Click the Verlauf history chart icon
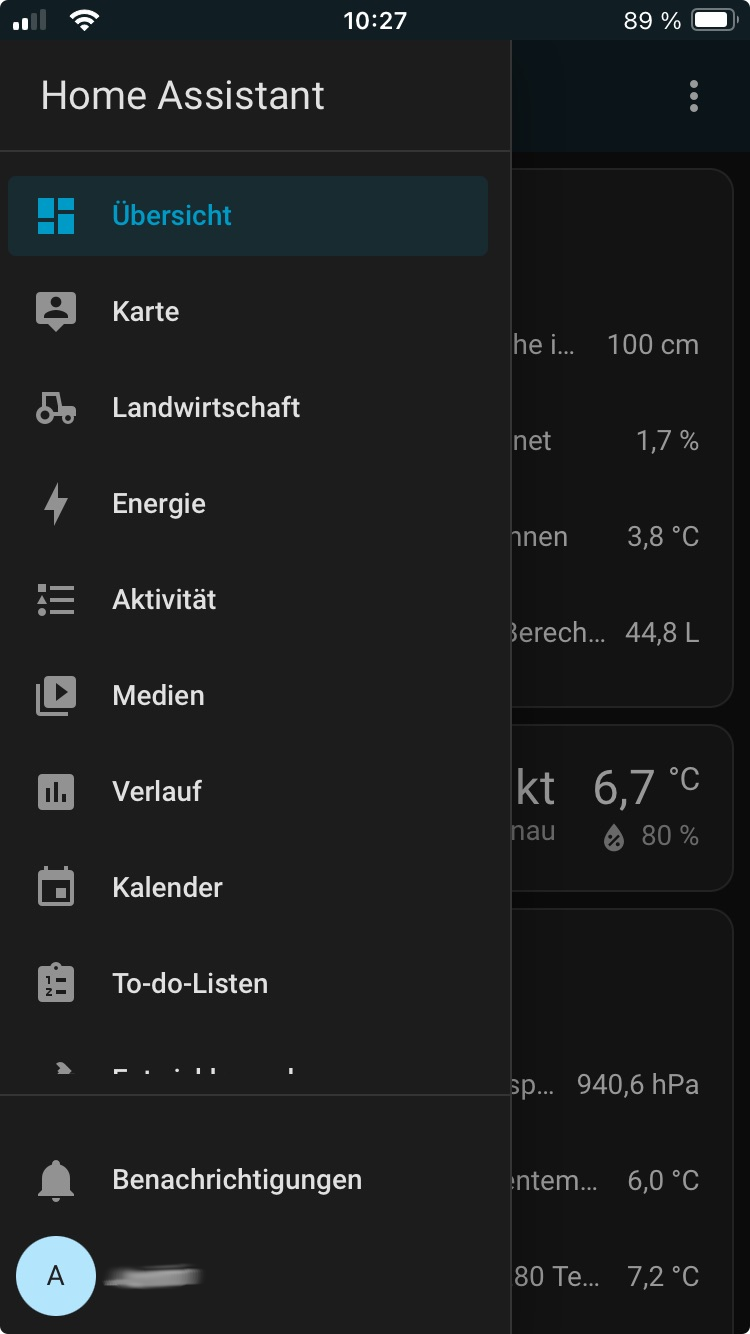The width and height of the screenshot is (750, 1334). (x=57, y=791)
